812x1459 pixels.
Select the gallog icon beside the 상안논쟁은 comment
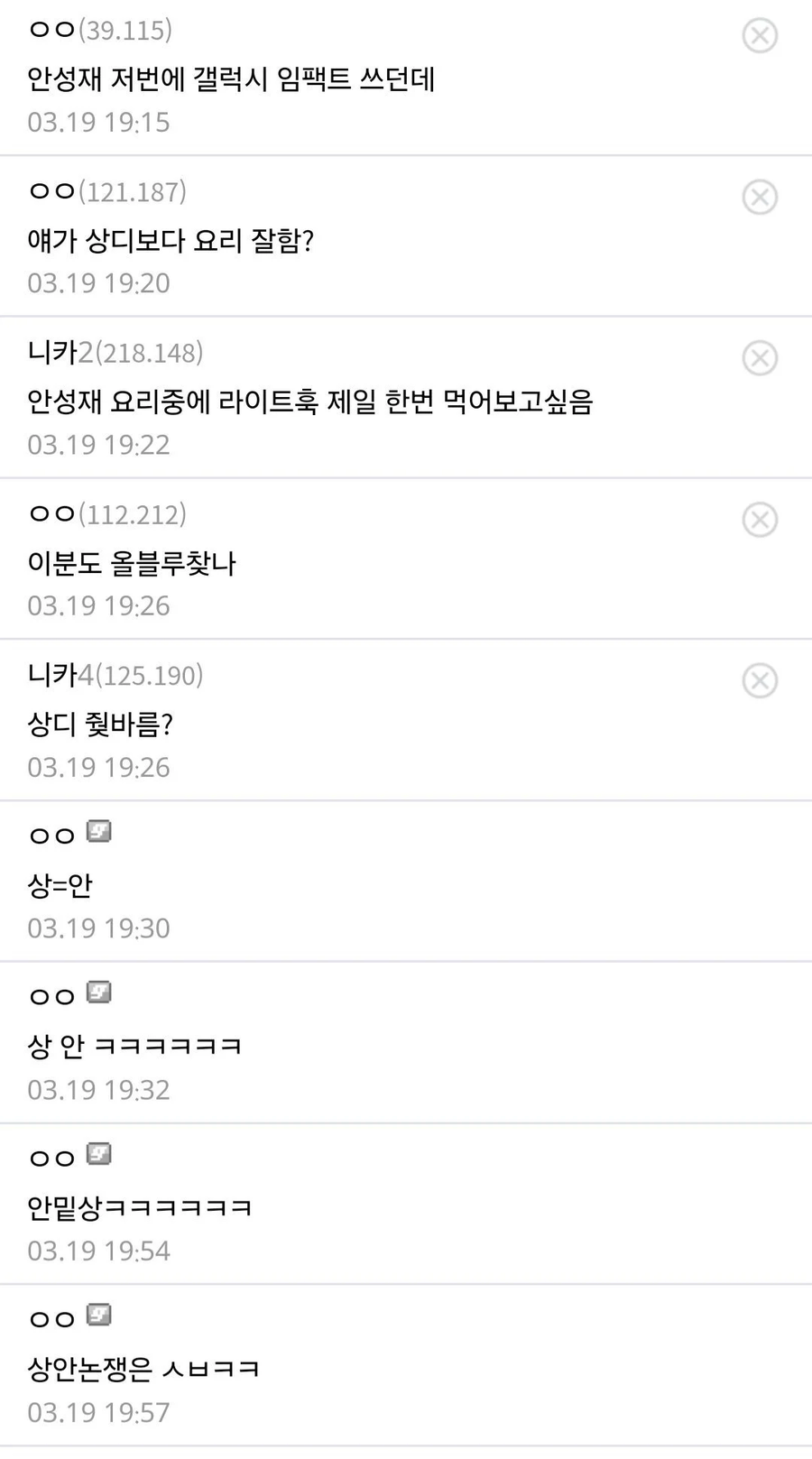(x=99, y=1315)
